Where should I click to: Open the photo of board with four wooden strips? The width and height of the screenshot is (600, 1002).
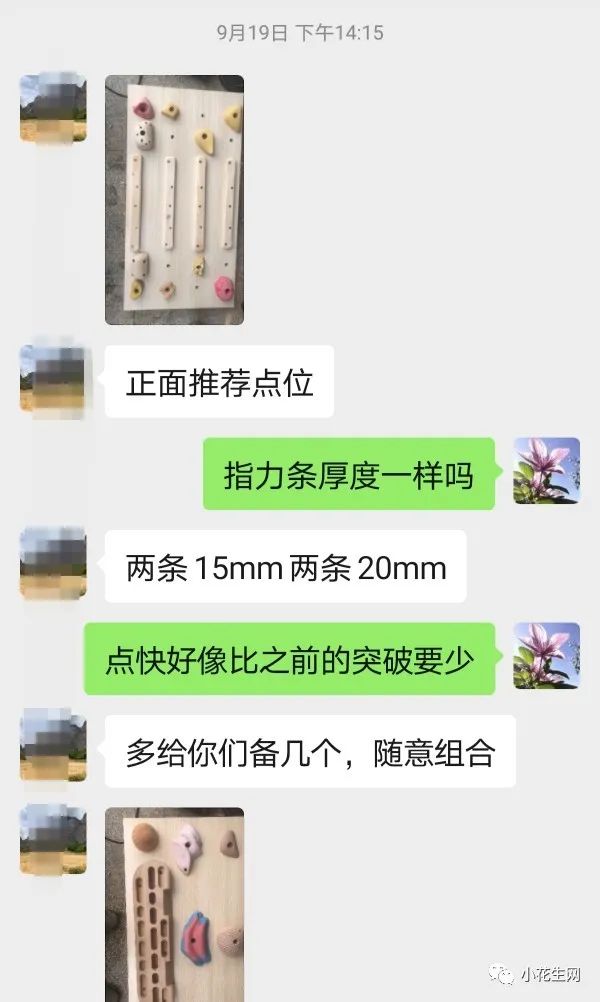174,200
